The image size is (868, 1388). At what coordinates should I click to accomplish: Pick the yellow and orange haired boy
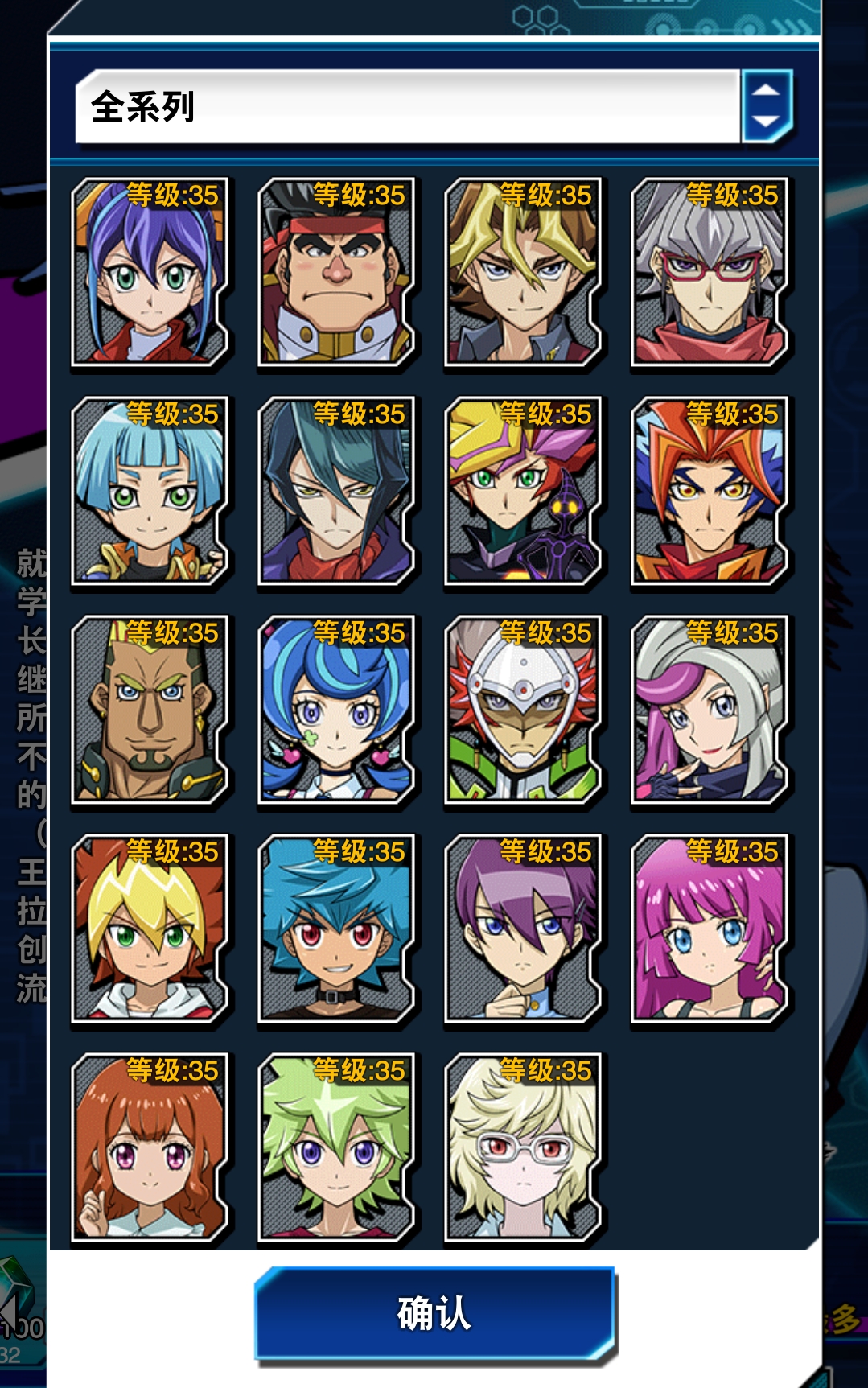(x=150, y=929)
